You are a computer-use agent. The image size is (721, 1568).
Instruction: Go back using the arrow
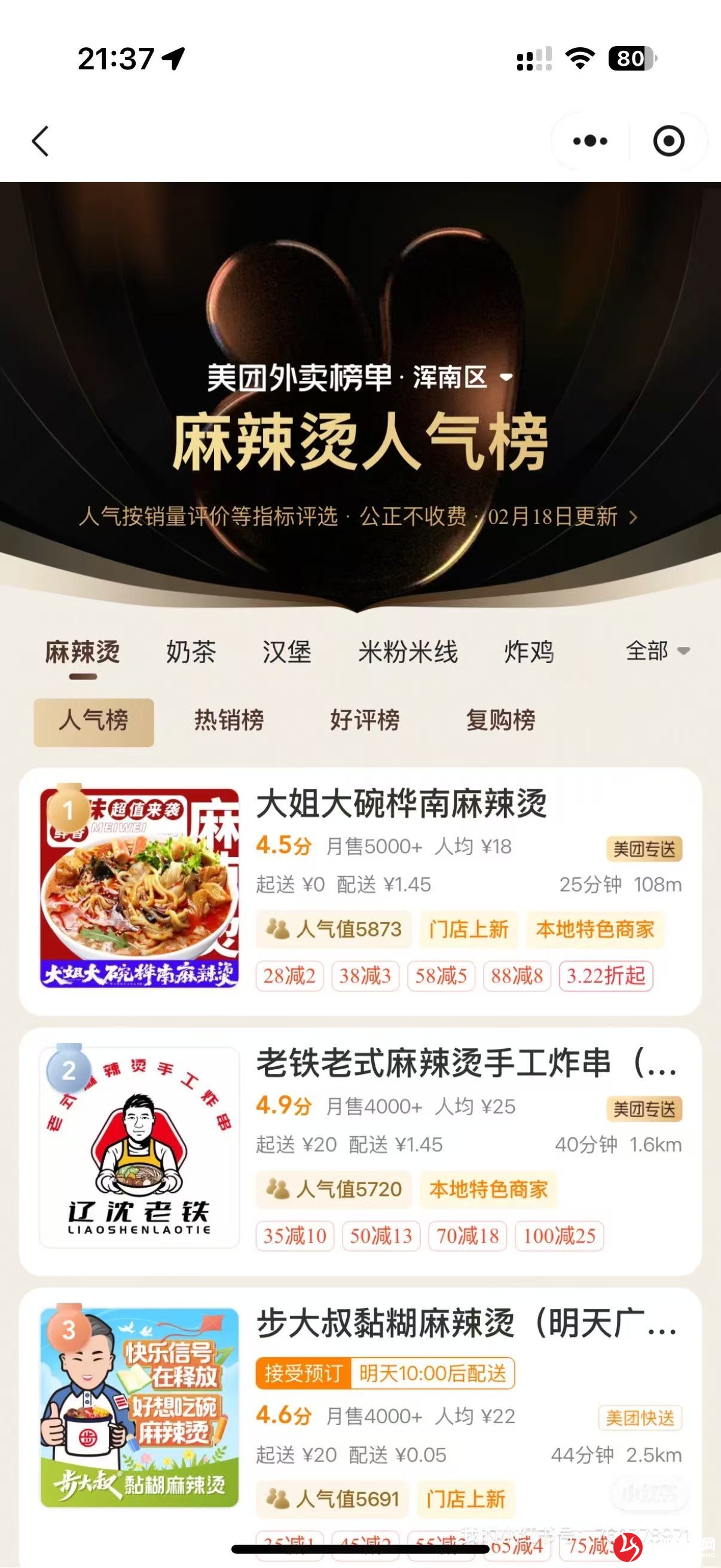[40, 141]
